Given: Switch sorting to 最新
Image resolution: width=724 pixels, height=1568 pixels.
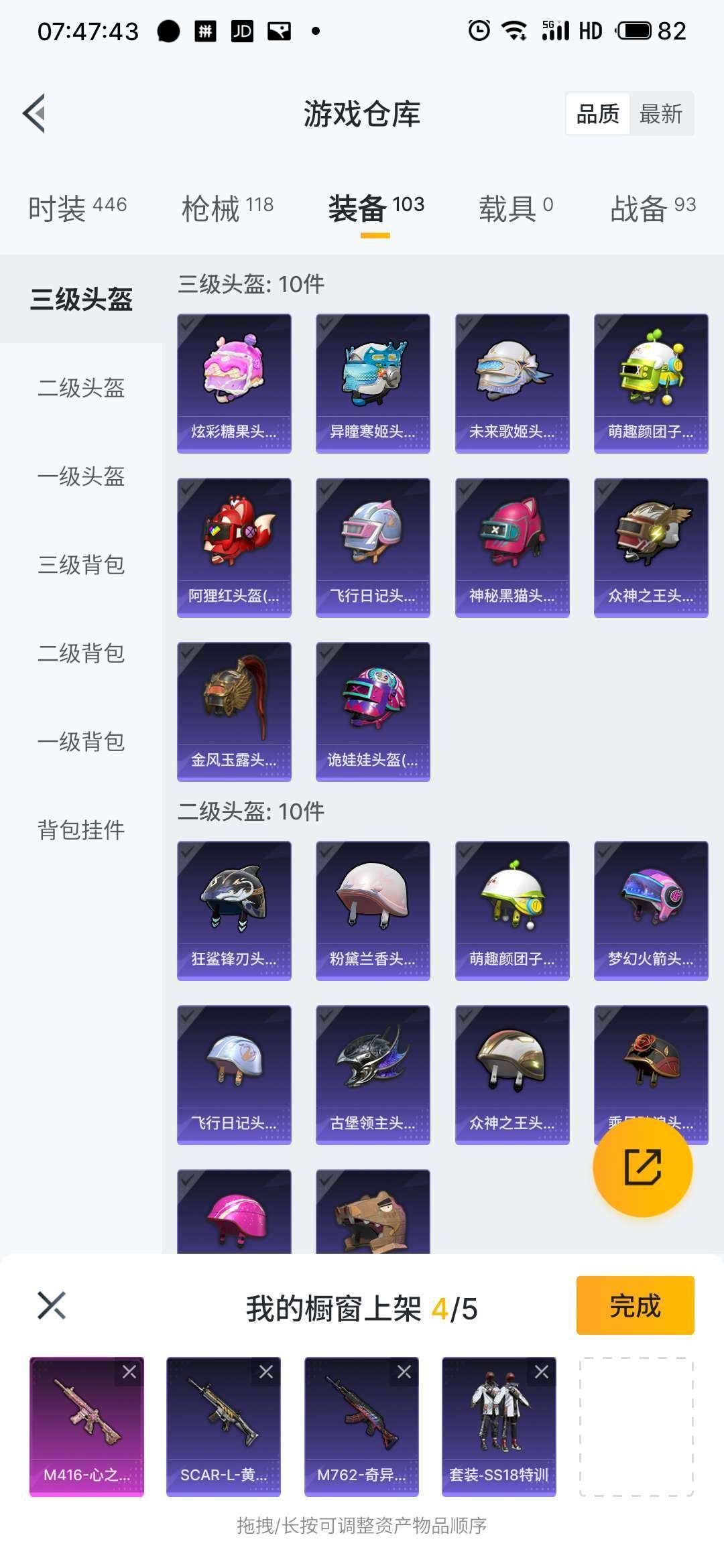Looking at the screenshot, I should click(x=661, y=114).
